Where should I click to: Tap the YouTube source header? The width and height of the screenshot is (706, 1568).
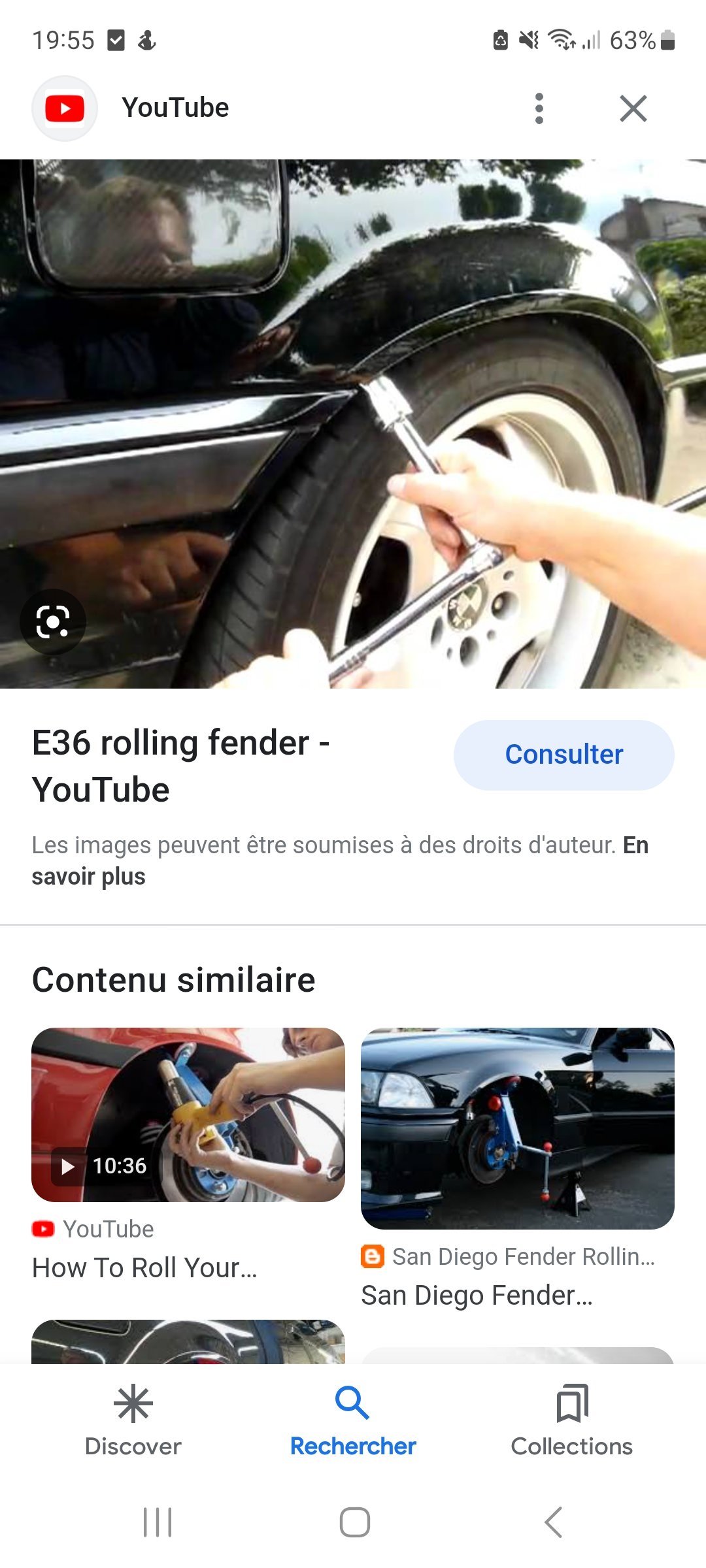pos(131,108)
